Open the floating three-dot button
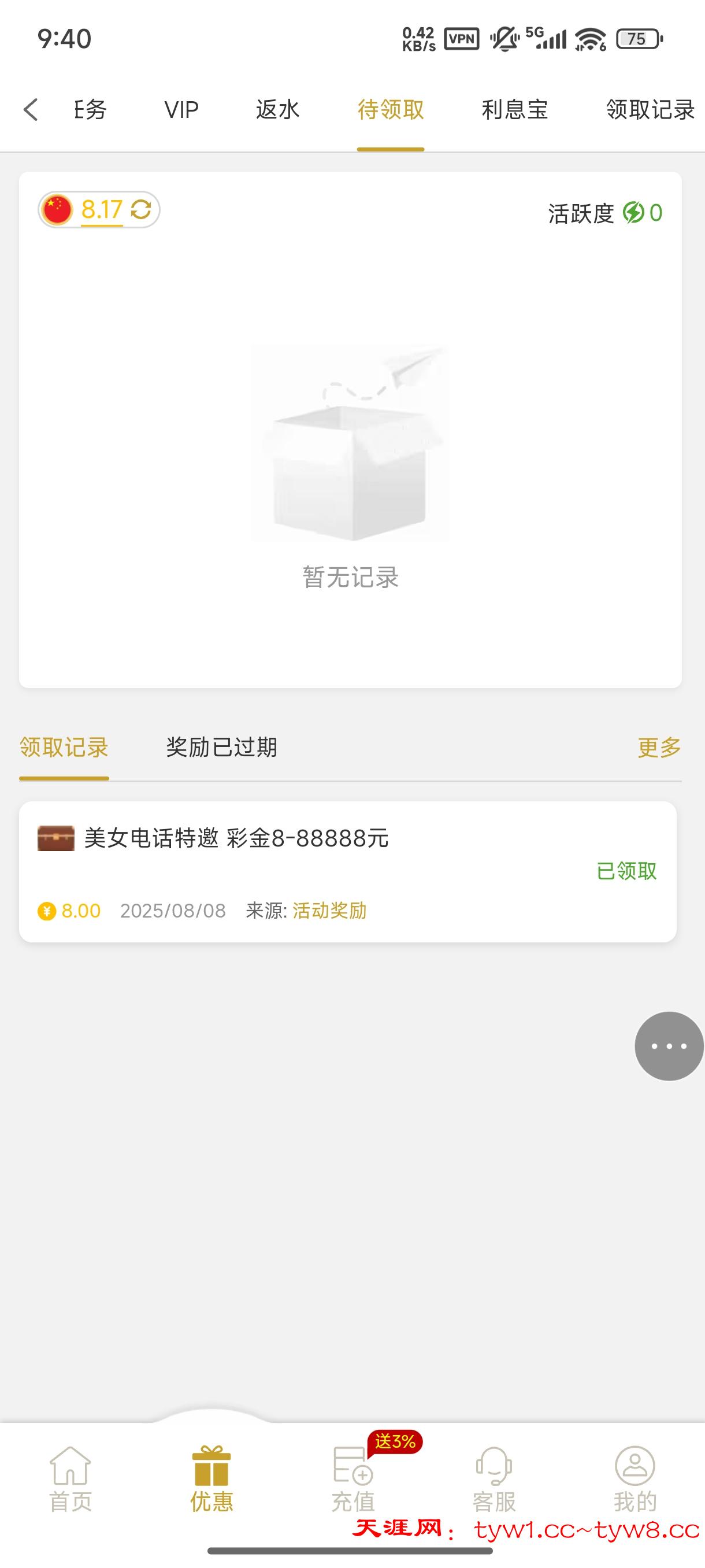The image size is (705, 1568). pyautogui.click(x=669, y=1046)
